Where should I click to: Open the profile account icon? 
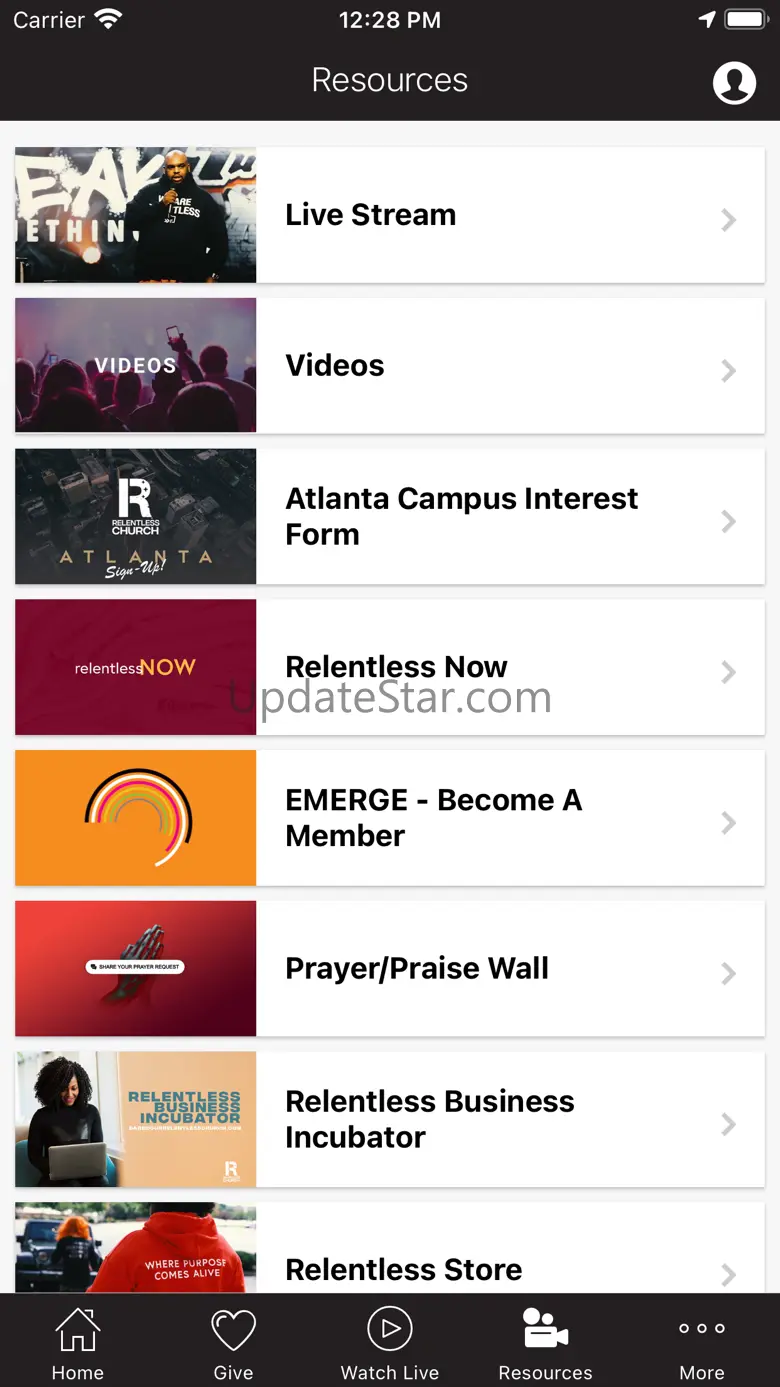[734, 82]
